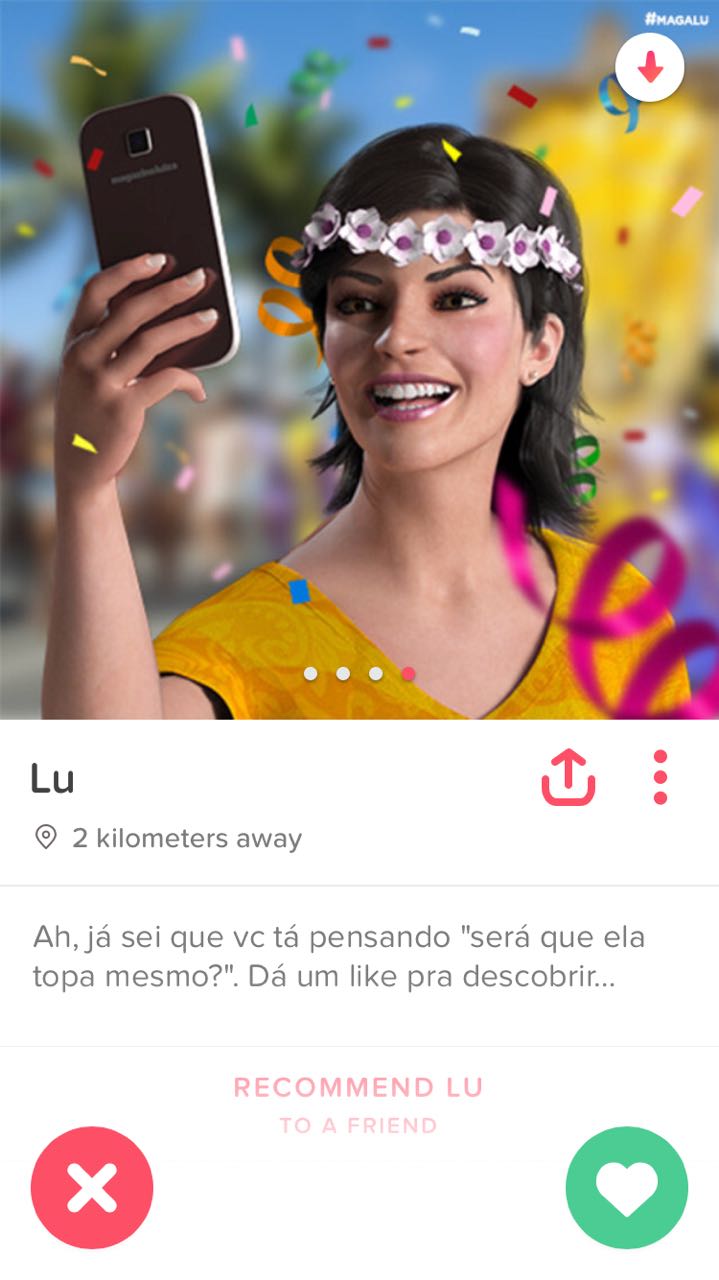
Task: Dislike Lu with the red X button
Action: coord(92,1187)
